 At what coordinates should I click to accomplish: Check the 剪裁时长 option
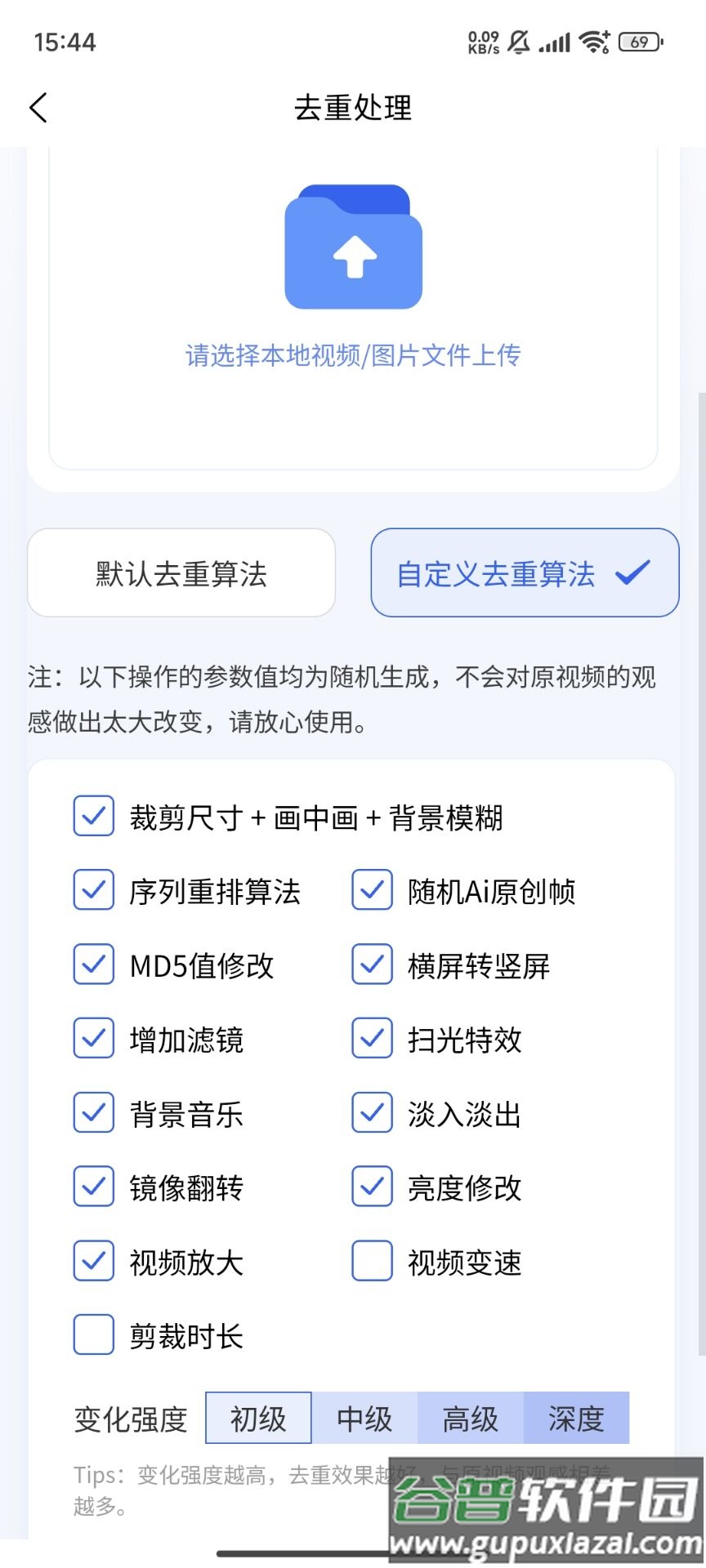94,1335
